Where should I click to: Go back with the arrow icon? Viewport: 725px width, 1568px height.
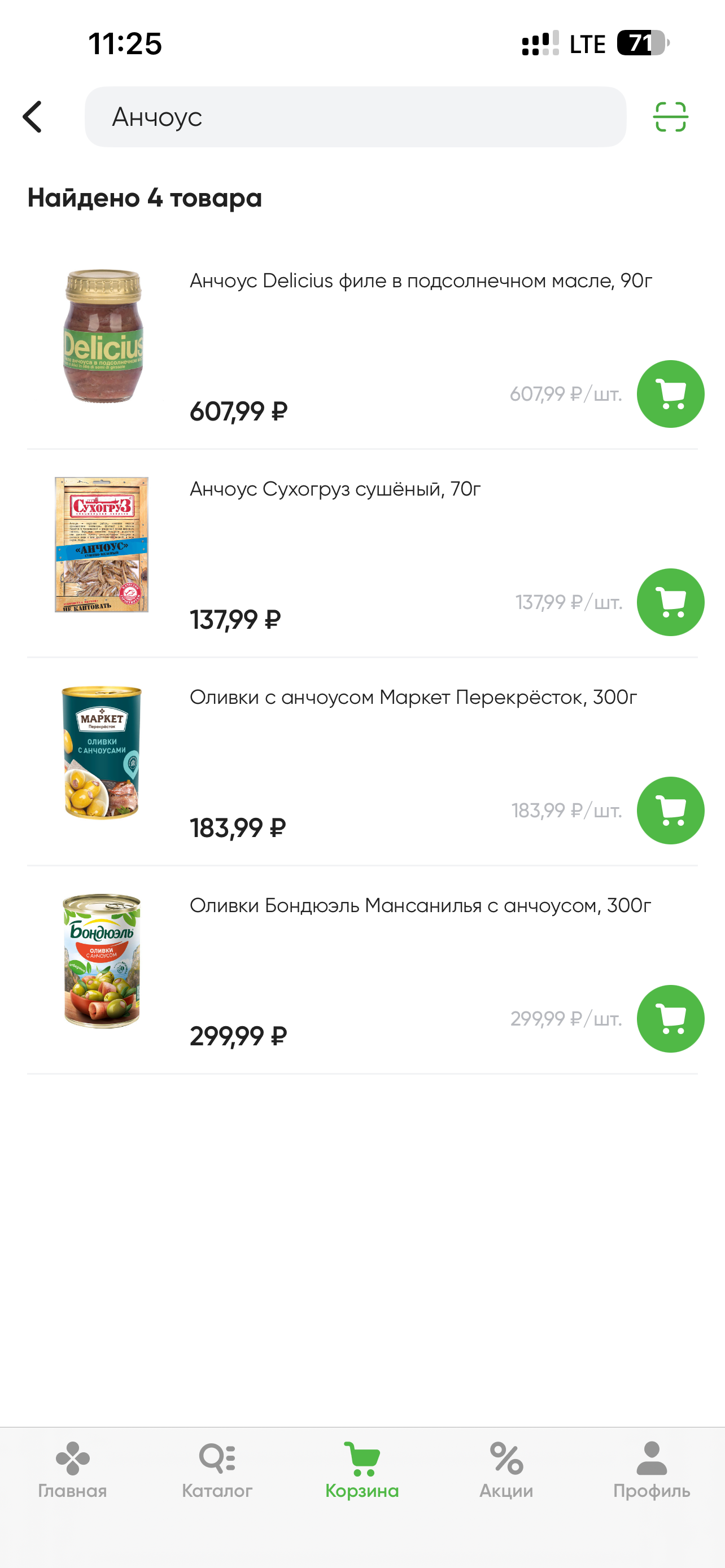tap(33, 117)
